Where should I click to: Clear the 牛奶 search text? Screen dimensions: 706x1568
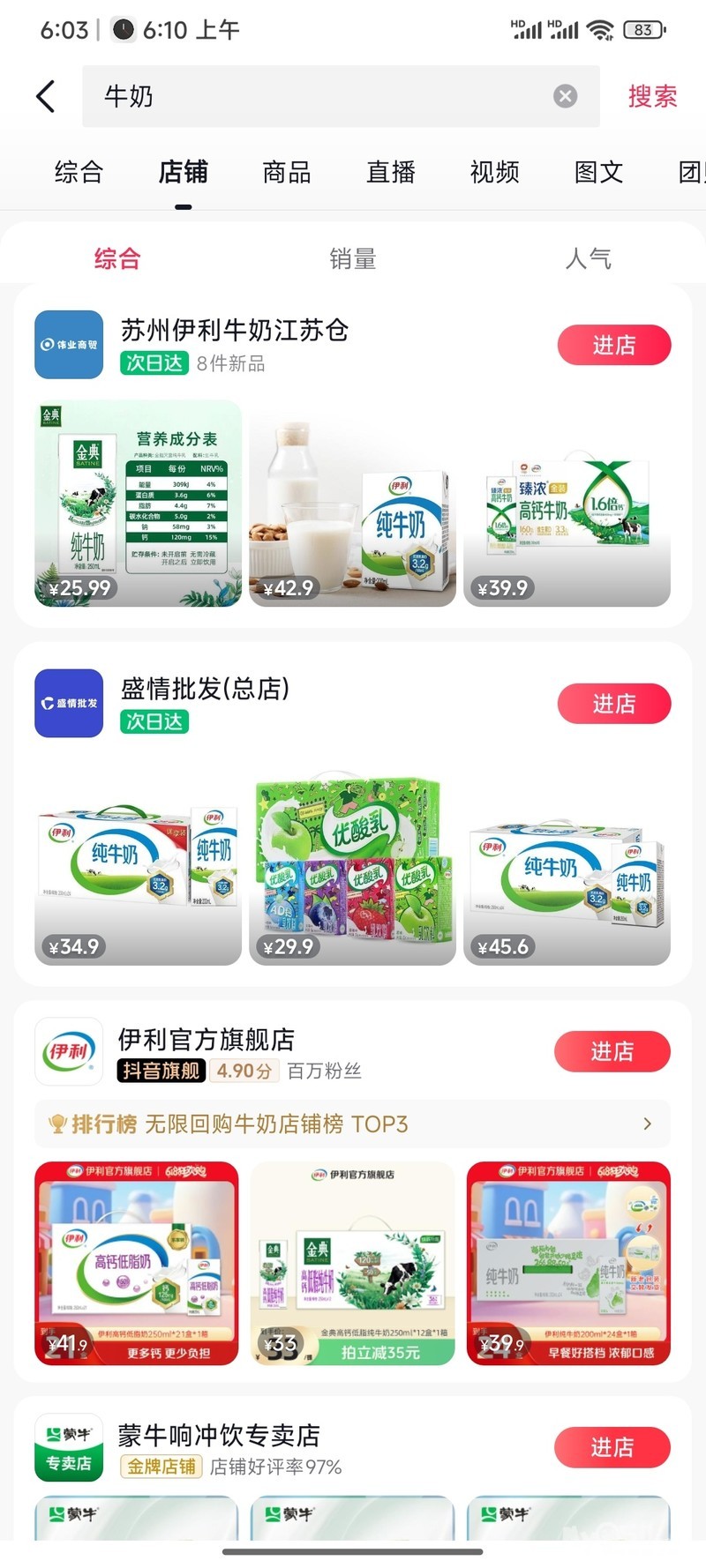pyautogui.click(x=565, y=96)
